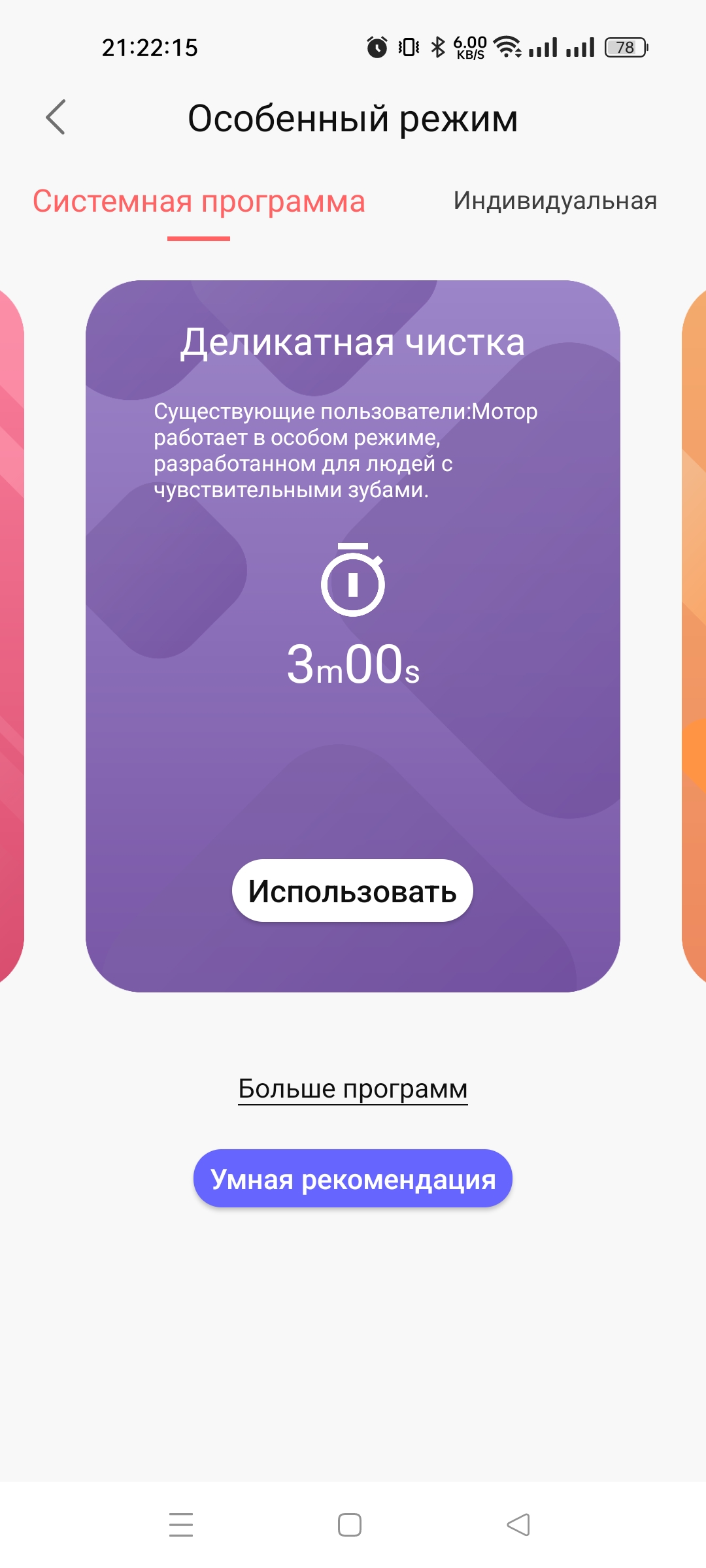Screen dimensions: 706x1568
Task: Switch to the Индивидуальная tab
Action: [555, 201]
